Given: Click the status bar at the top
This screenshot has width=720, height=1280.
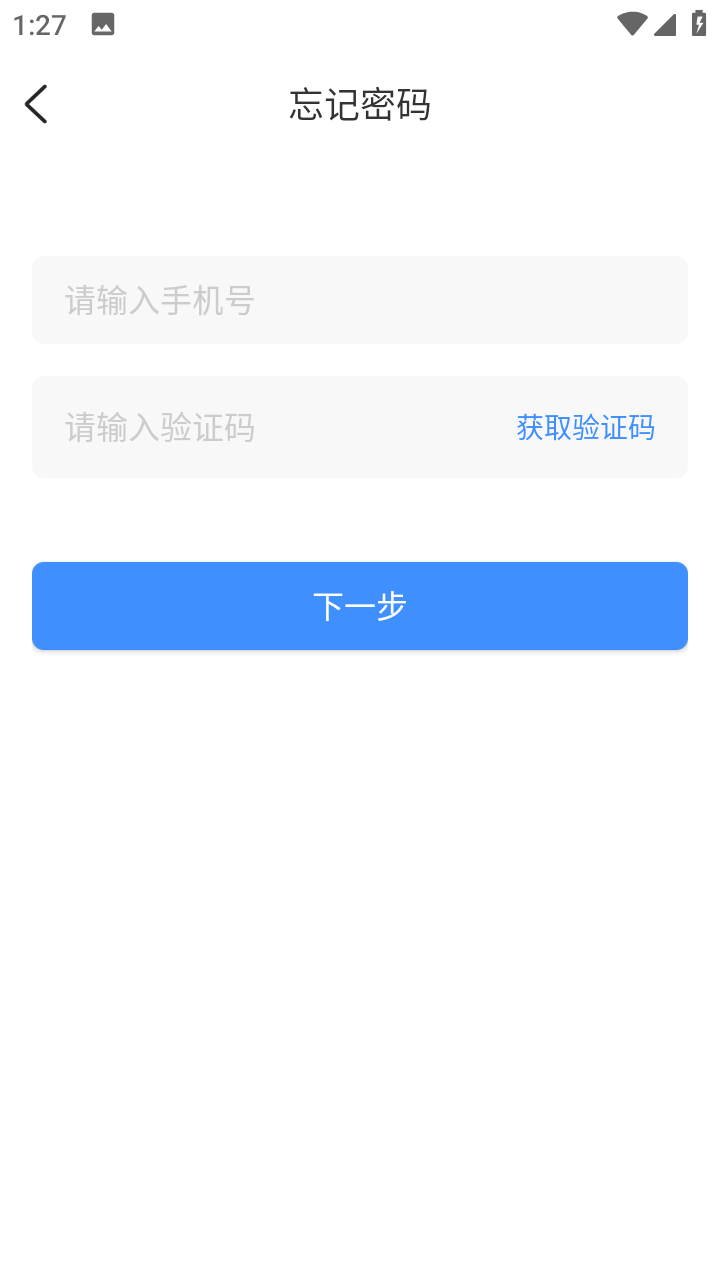Looking at the screenshot, I should point(360,23).
